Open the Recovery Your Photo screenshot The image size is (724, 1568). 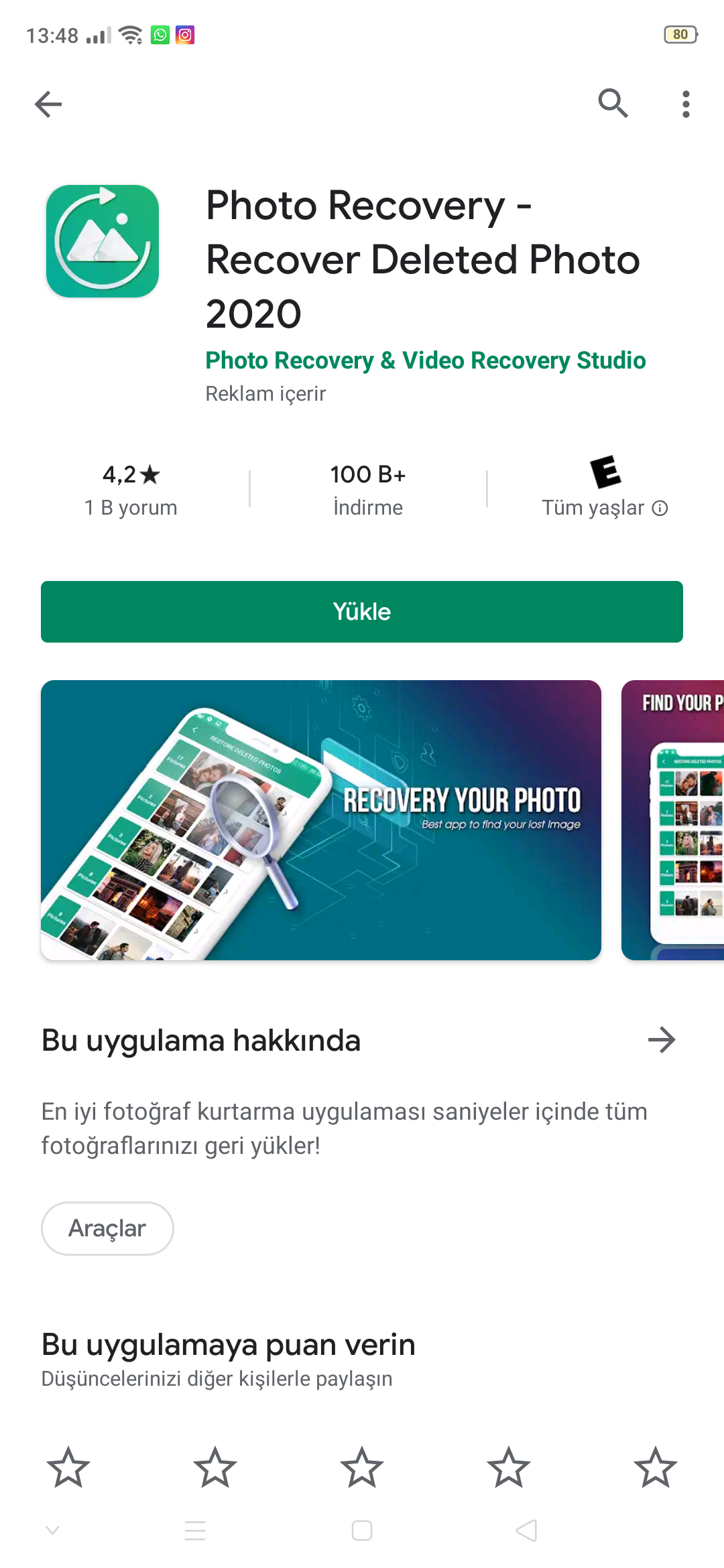tap(320, 820)
